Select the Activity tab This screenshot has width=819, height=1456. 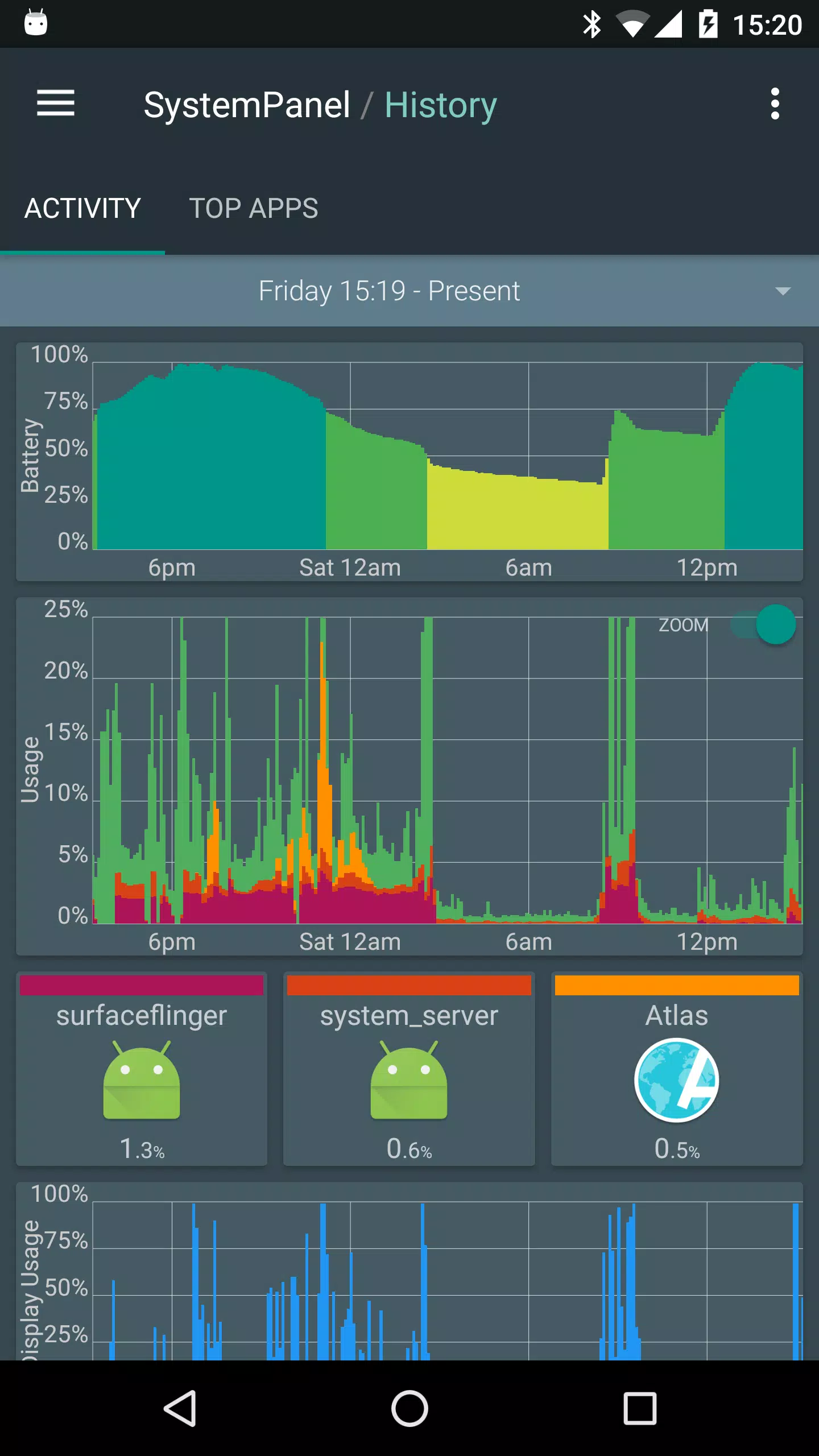pos(82,208)
